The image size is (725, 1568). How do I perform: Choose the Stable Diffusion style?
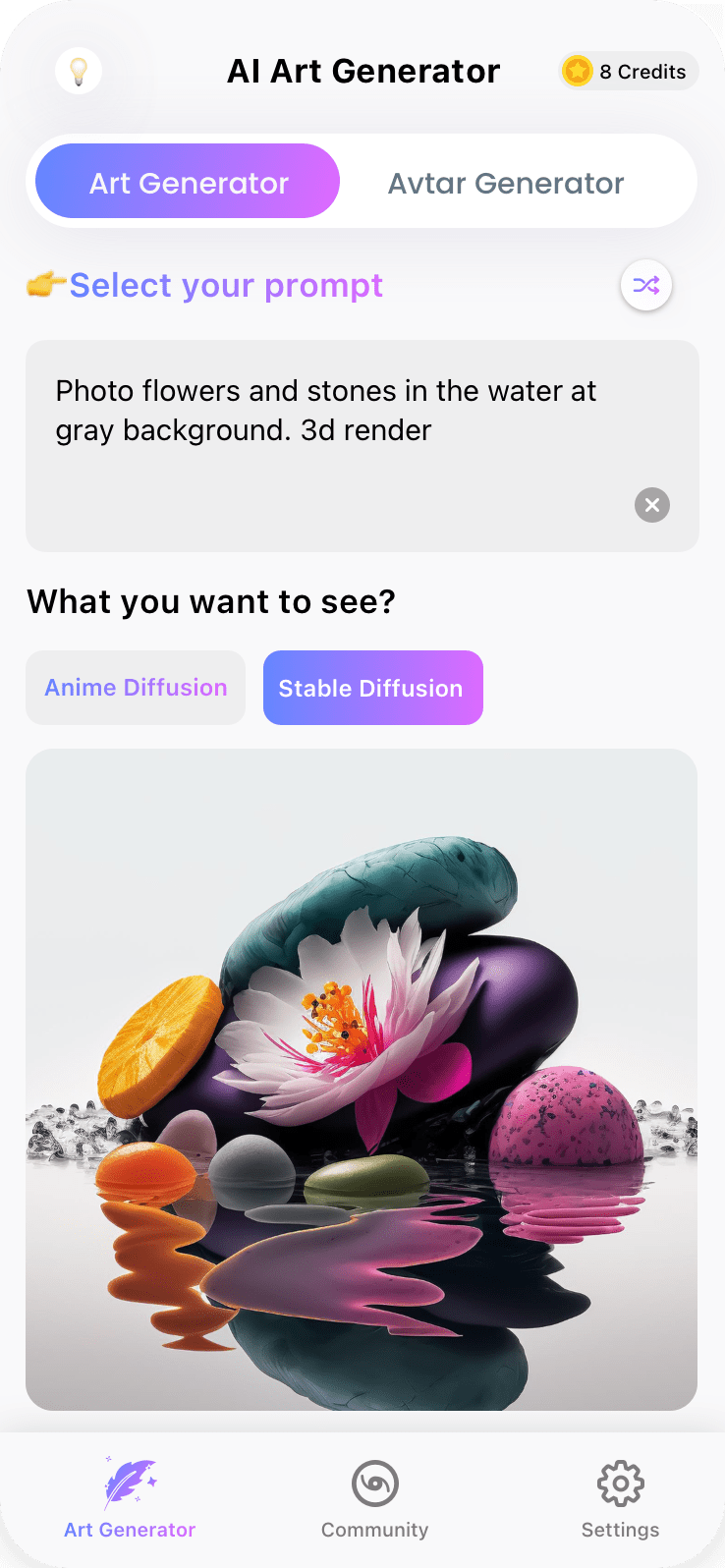tap(372, 688)
